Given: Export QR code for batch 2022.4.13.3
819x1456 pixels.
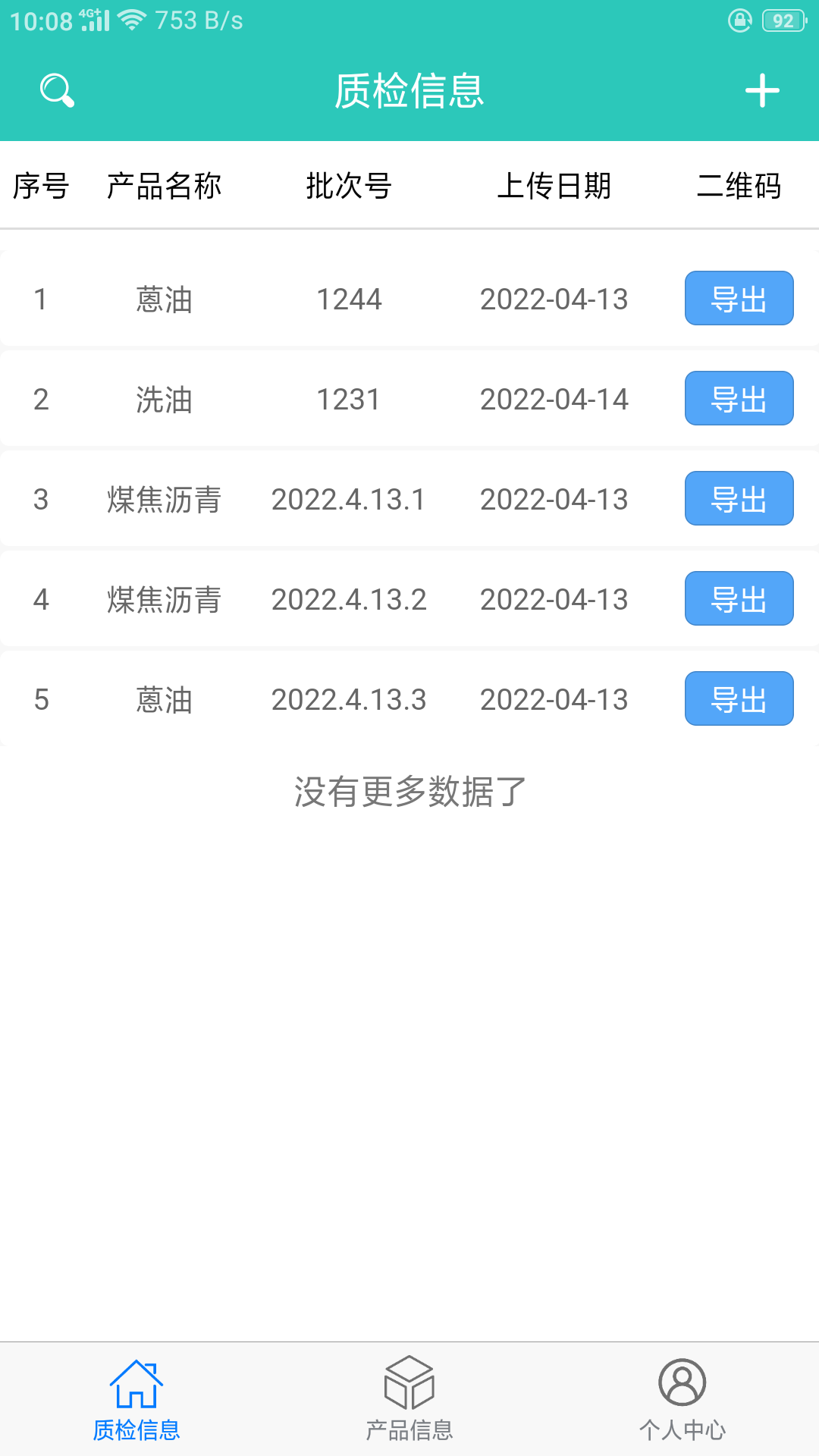Looking at the screenshot, I should point(739,698).
